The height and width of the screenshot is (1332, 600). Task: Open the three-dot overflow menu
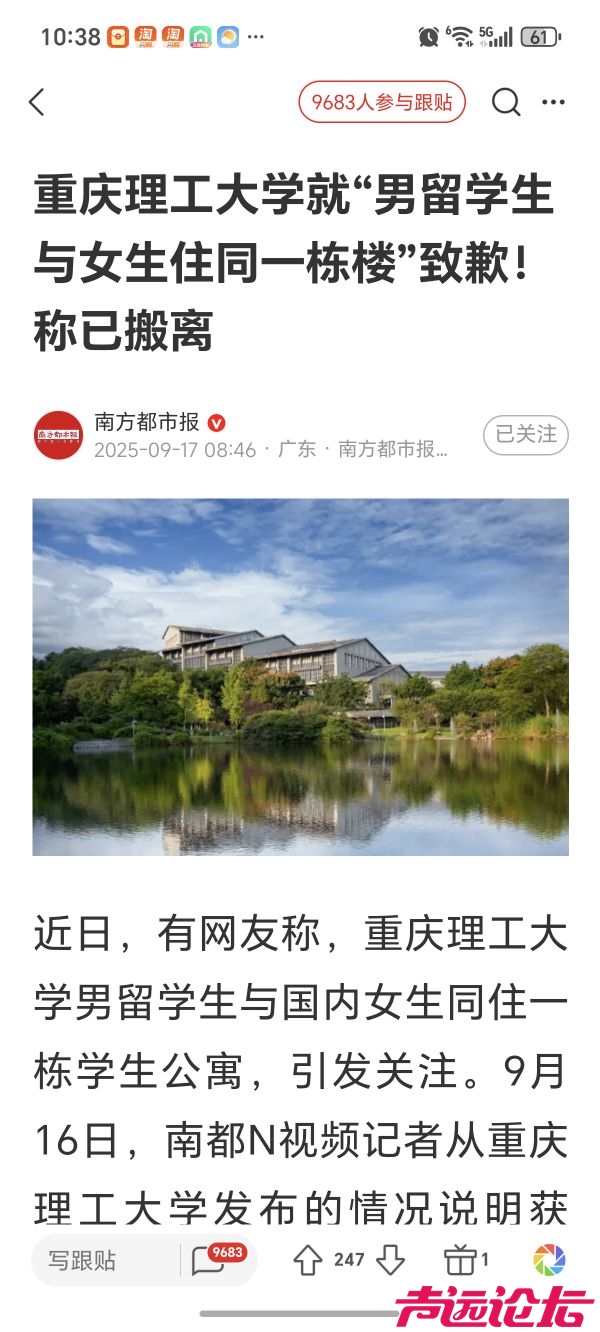pos(553,102)
